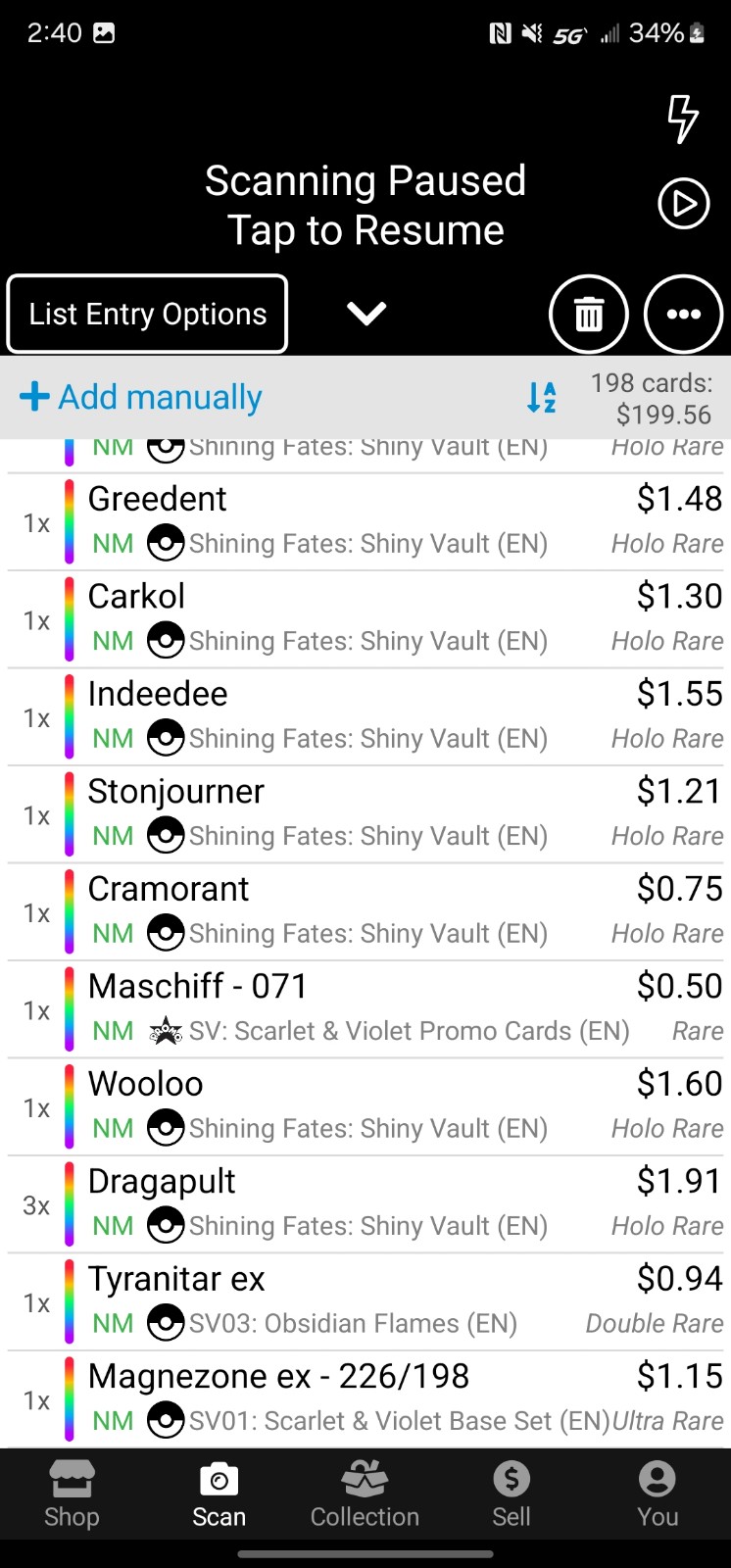
Task: Toggle the camera flash icon
Action: click(683, 120)
